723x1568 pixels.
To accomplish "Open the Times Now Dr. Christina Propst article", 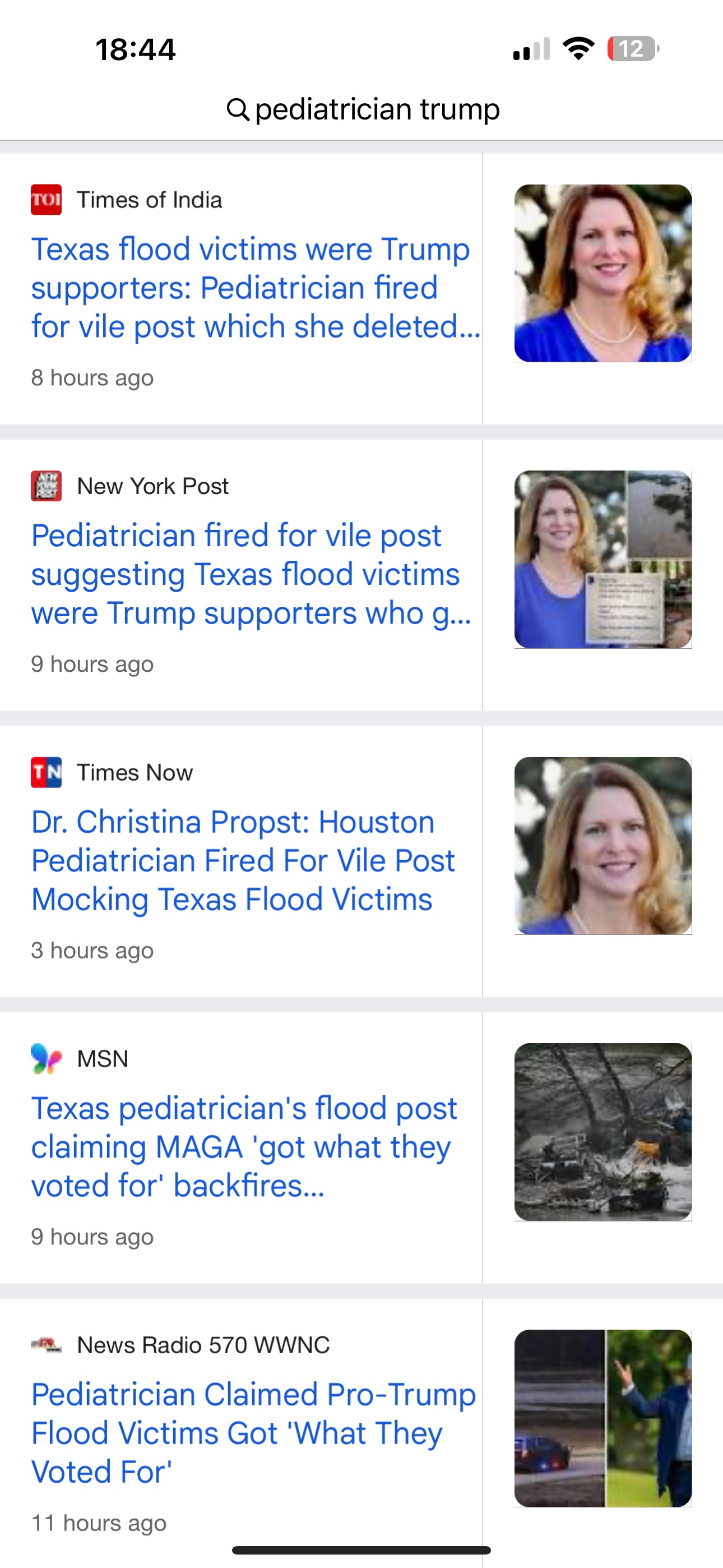I will [243, 860].
